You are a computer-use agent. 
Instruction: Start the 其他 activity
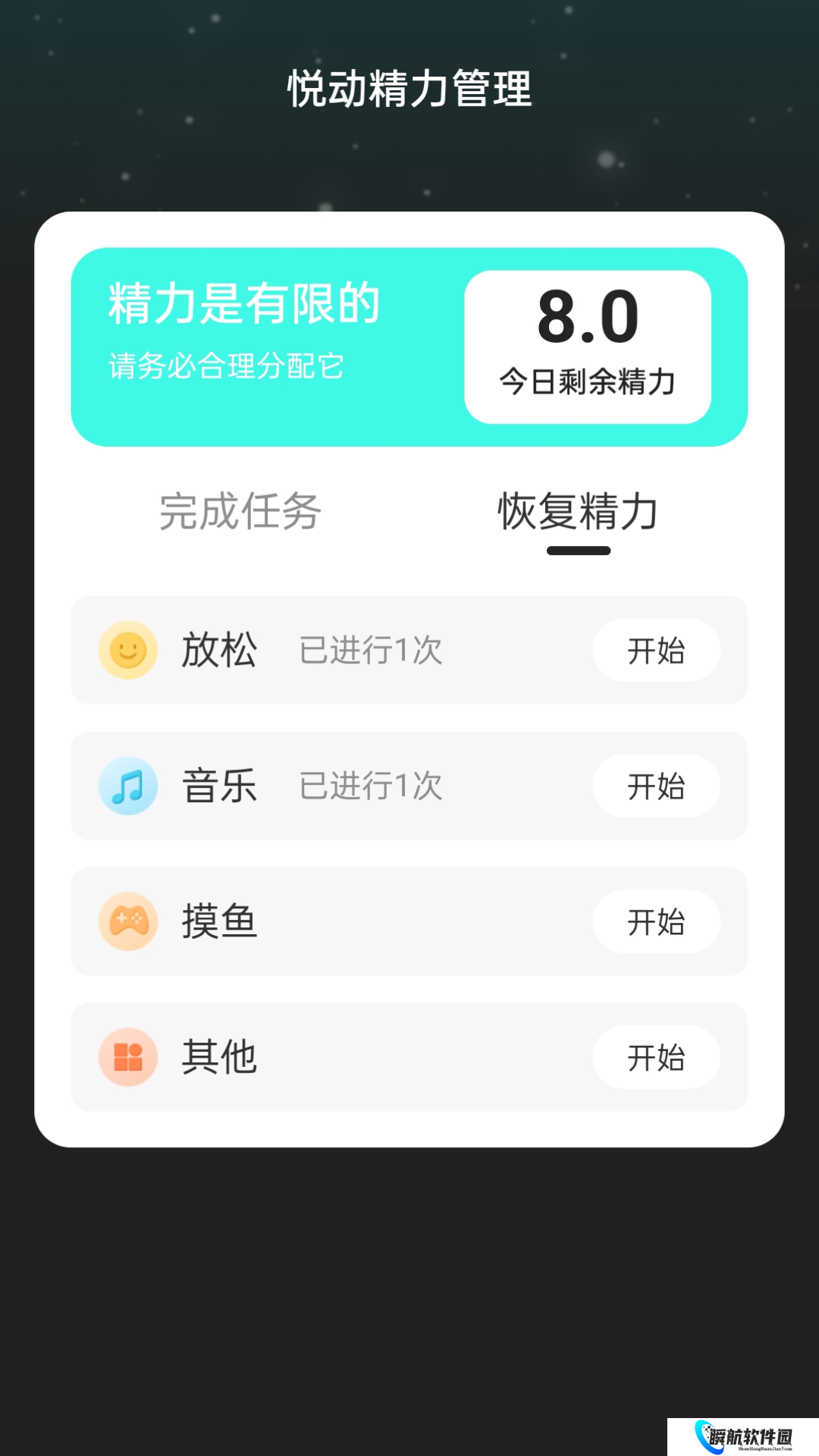pyautogui.click(x=656, y=1057)
